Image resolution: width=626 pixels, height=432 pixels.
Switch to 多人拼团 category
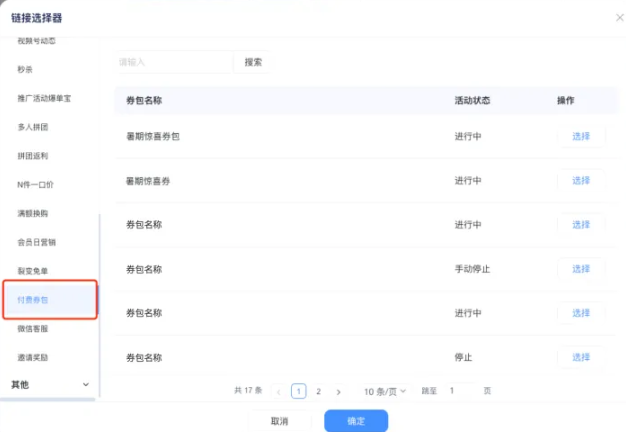(x=33, y=128)
